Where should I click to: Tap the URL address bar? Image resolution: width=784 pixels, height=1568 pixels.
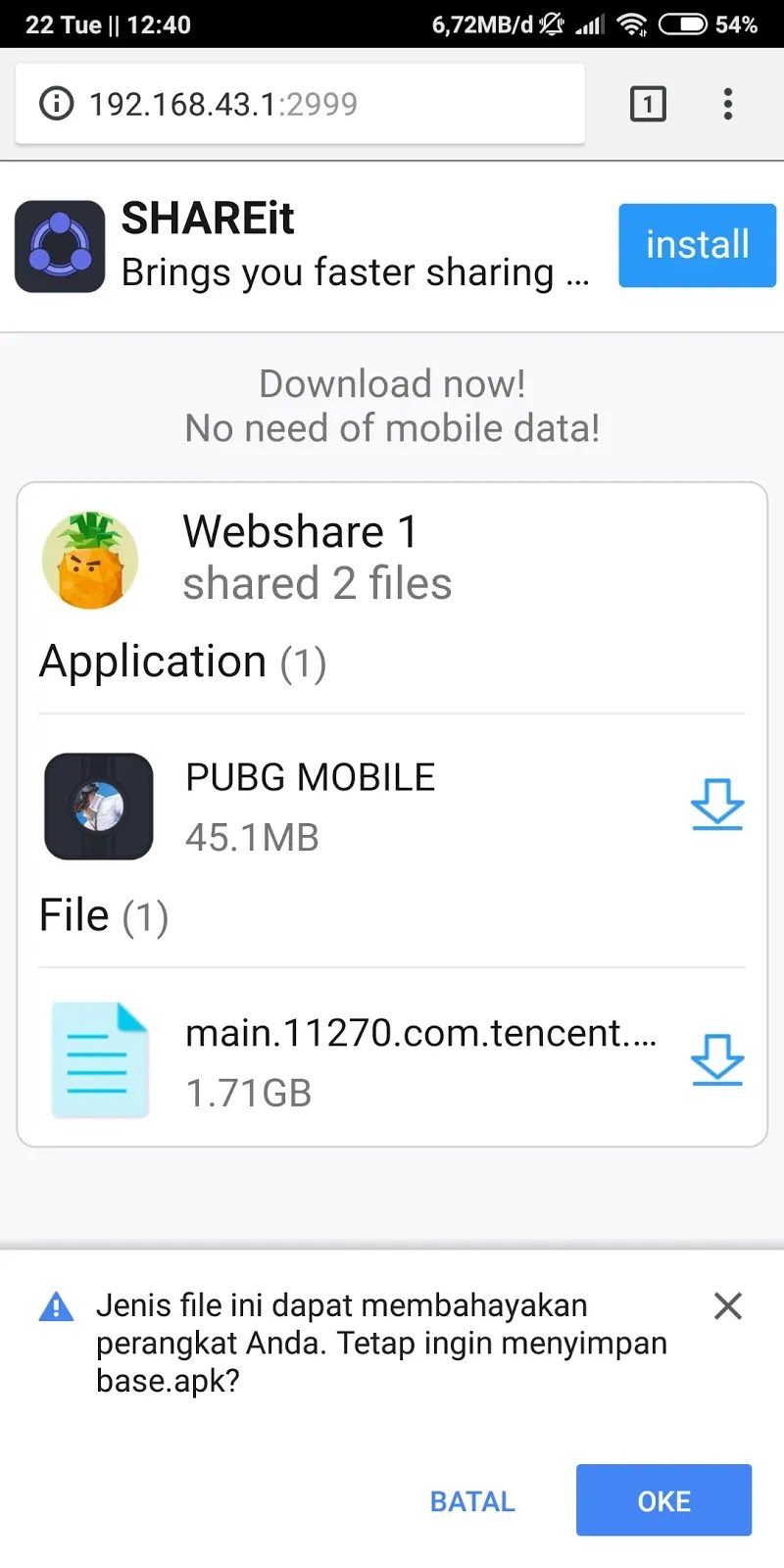tap(300, 104)
